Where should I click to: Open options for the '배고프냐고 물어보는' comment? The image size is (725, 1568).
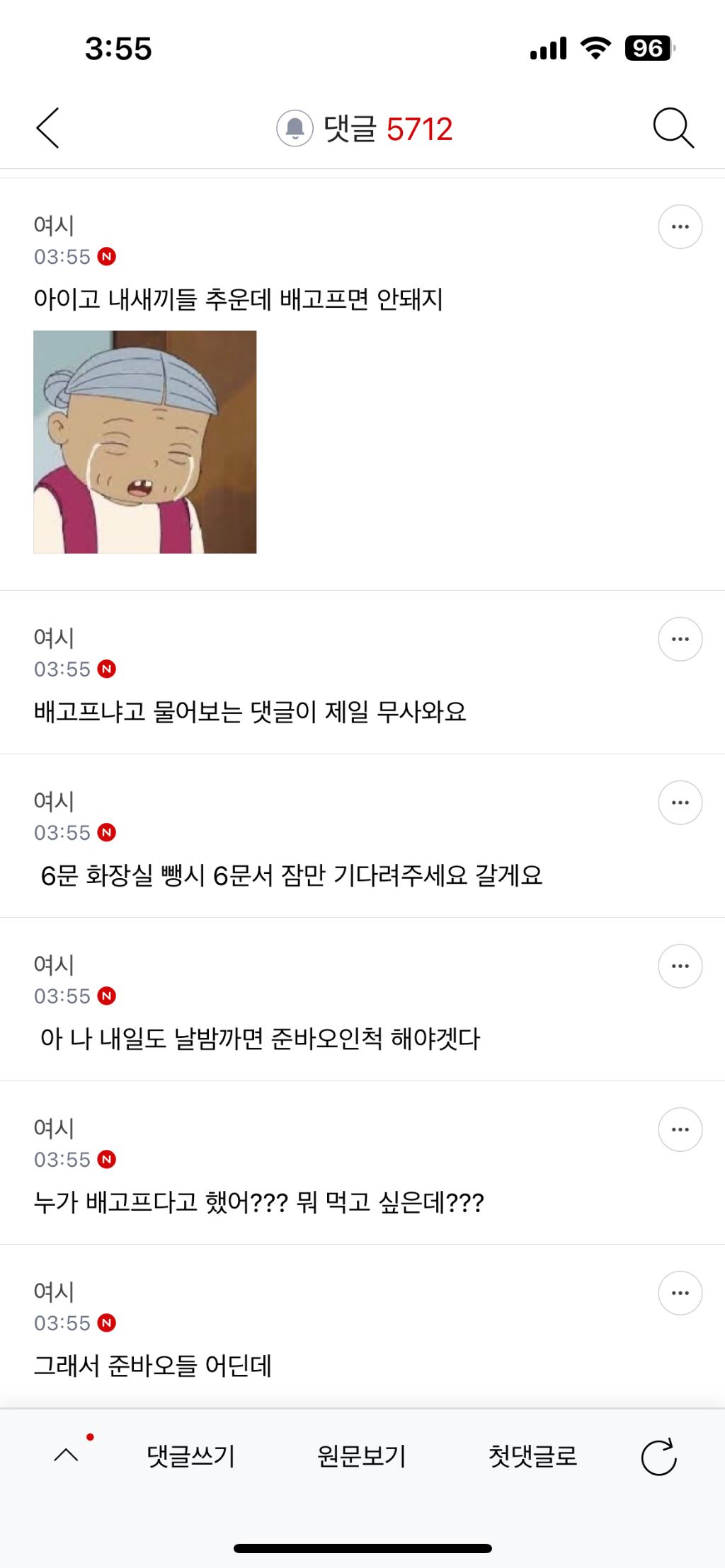680,639
